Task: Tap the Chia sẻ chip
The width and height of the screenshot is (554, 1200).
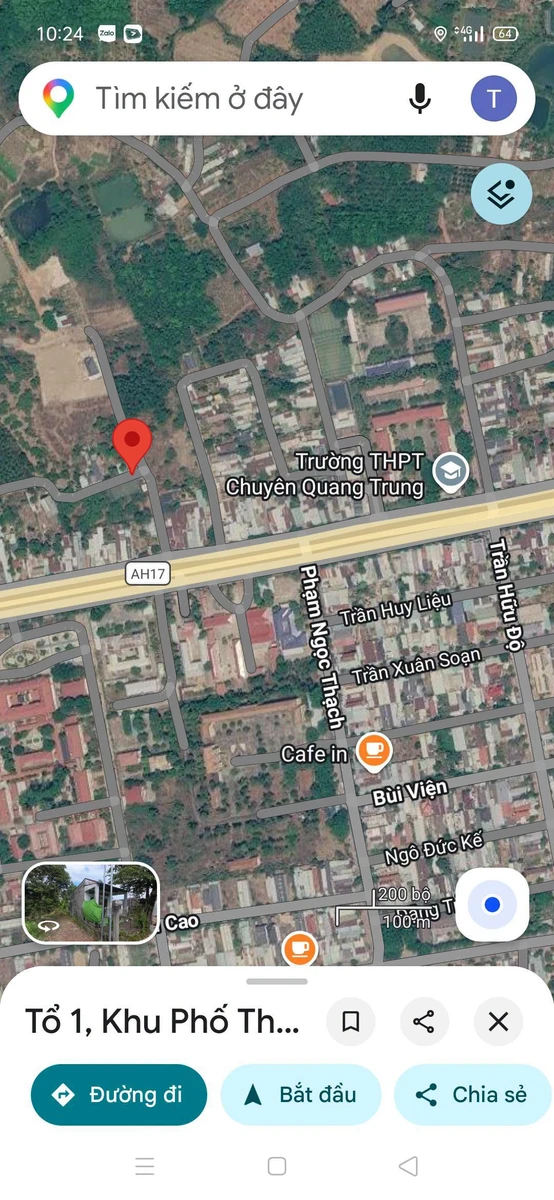Action: (474, 1095)
